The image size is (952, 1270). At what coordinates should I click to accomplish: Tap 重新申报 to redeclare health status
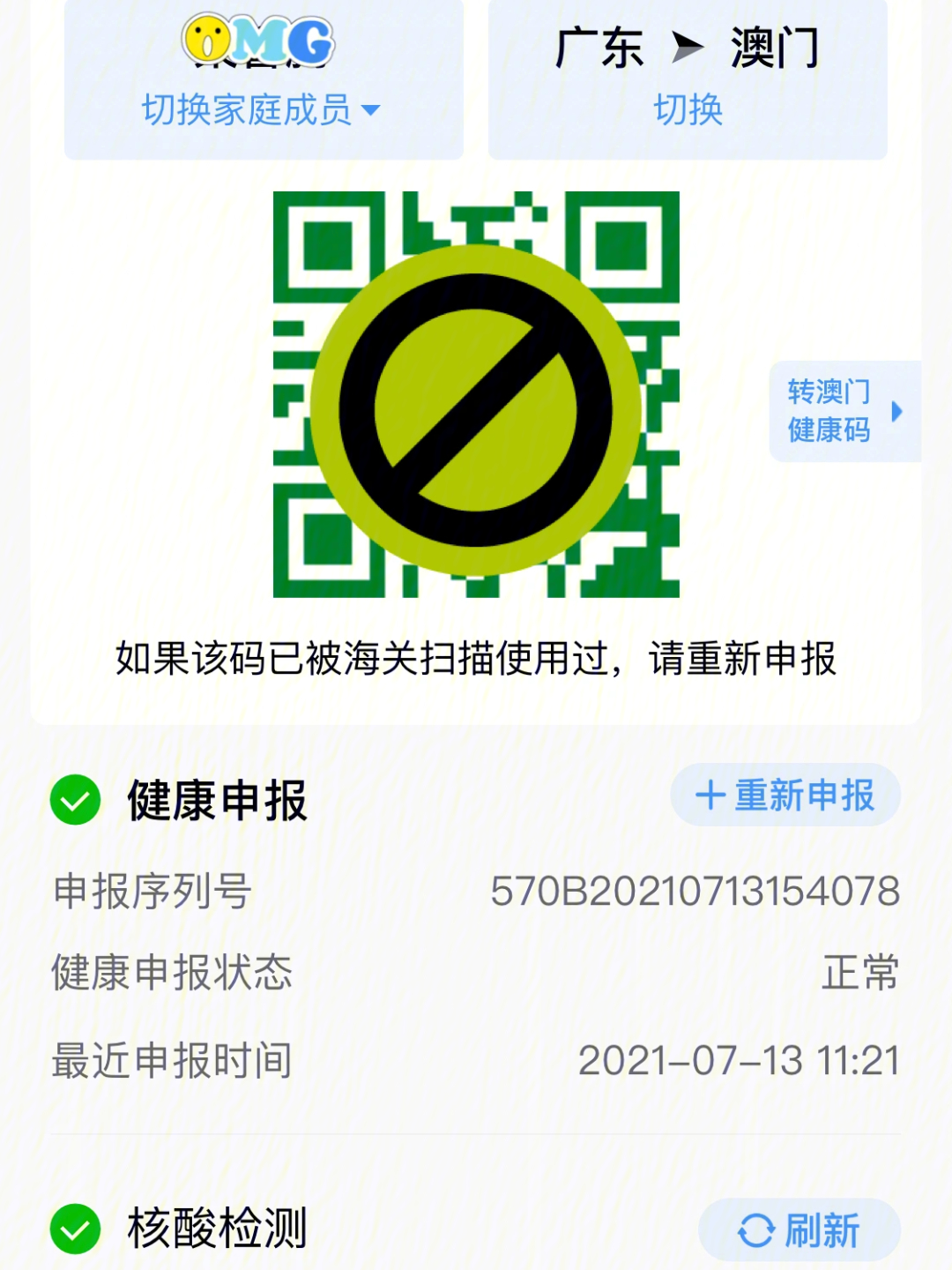(785, 796)
